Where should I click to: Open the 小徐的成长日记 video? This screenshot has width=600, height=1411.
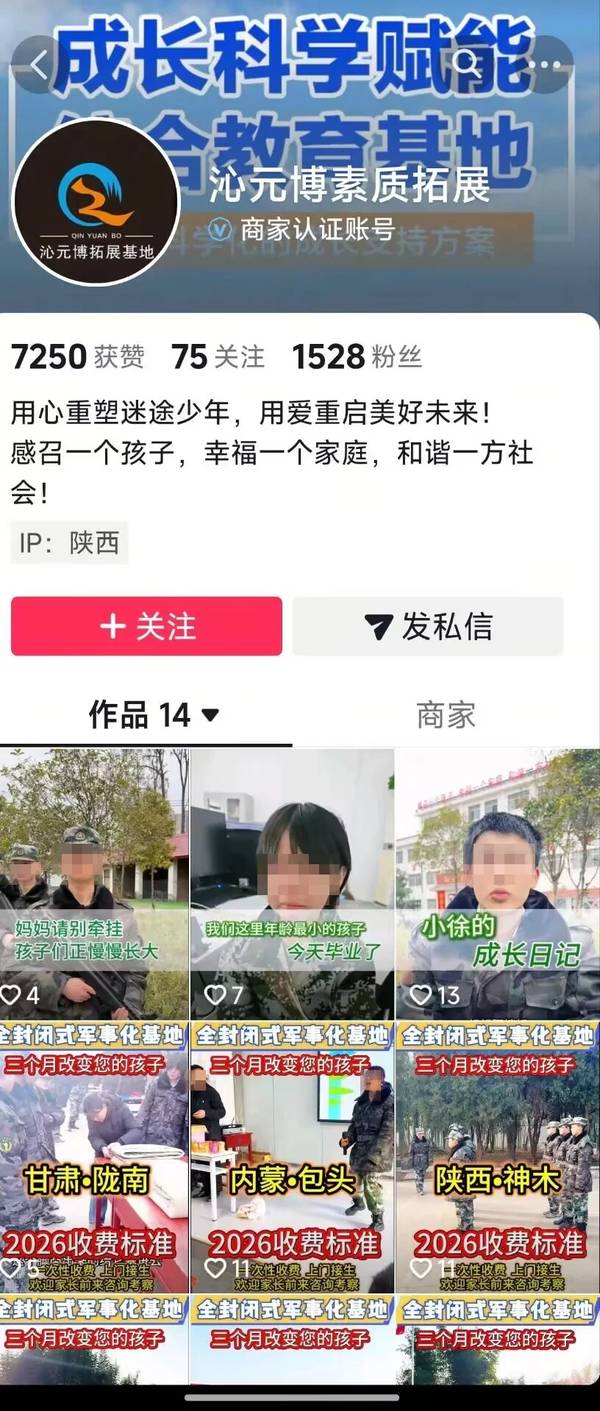[x=499, y=883]
